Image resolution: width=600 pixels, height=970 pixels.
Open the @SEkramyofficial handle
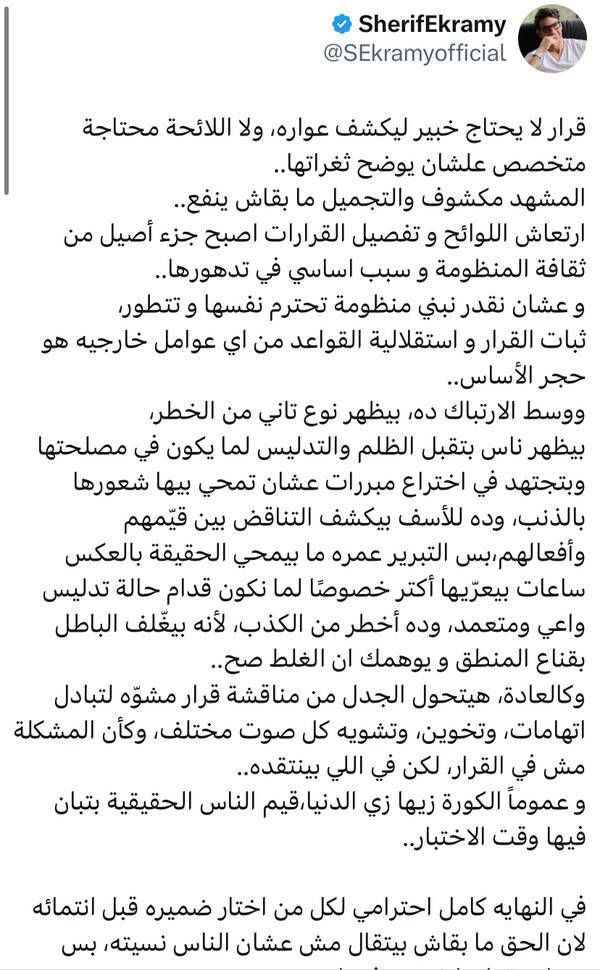coord(415,53)
